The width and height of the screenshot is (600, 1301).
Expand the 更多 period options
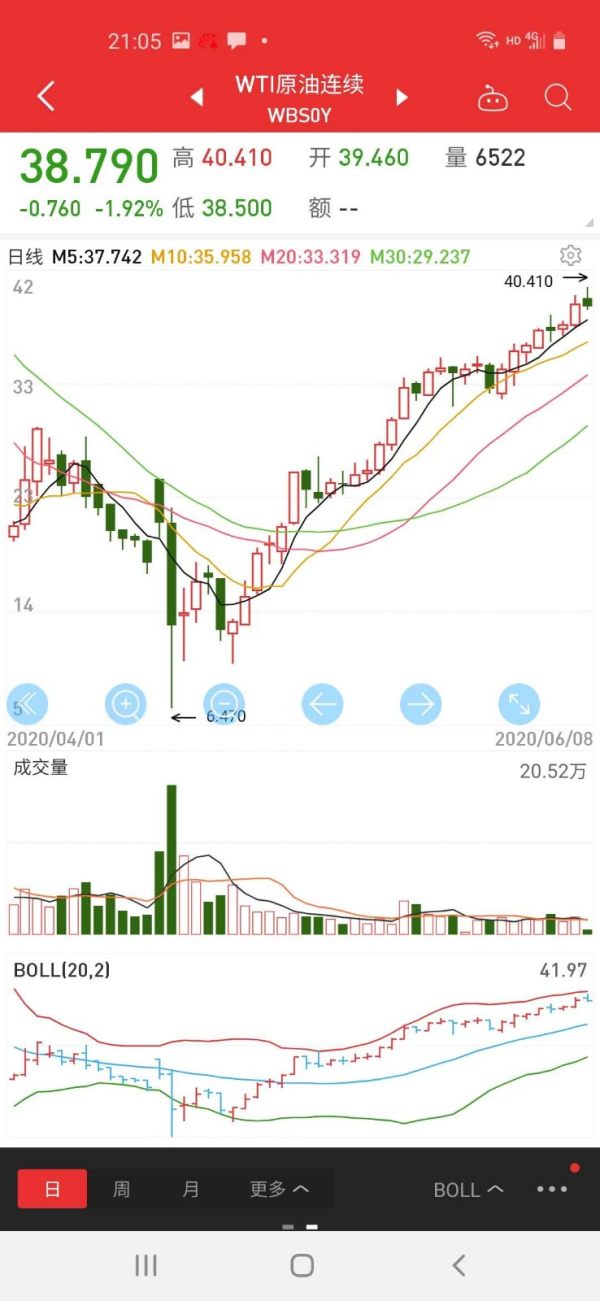tap(279, 1189)
